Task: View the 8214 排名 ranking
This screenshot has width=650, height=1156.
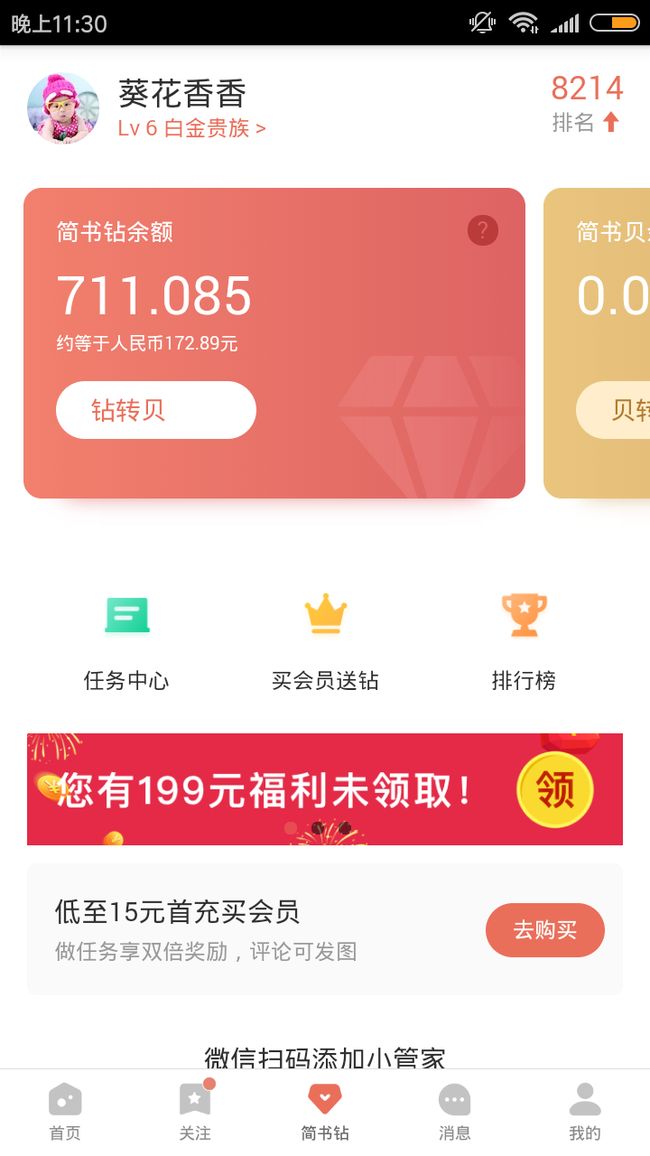Action: point(587,103)
